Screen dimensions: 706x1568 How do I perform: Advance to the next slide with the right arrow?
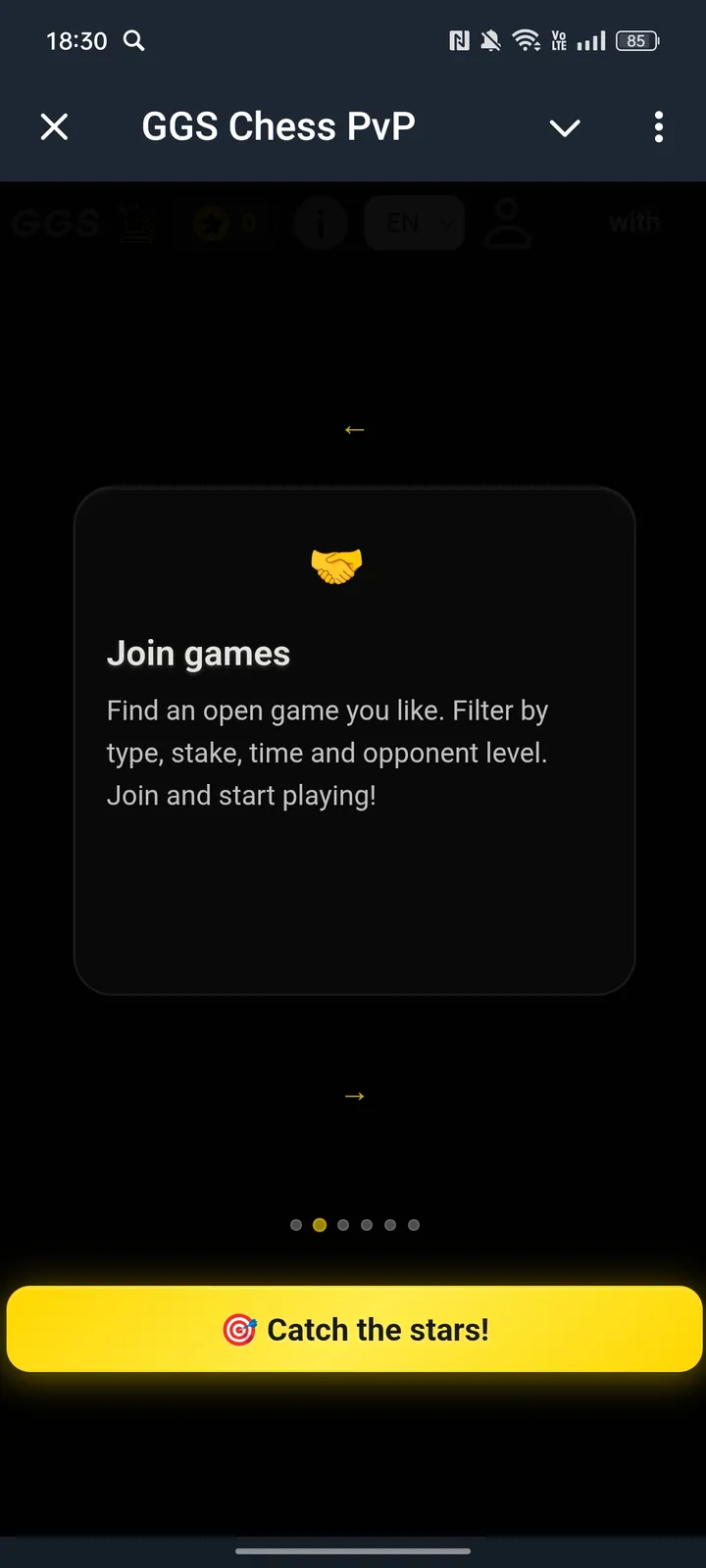click(354, 1096)
